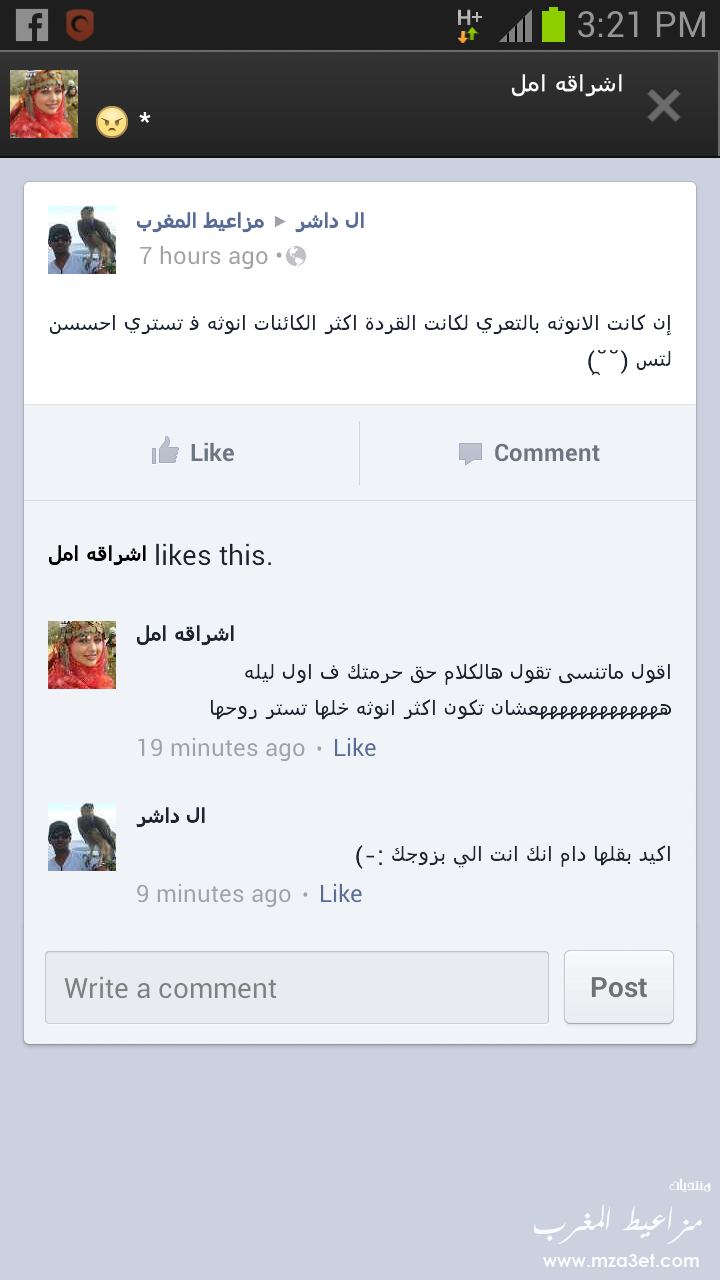Viewport: 720px width, 1280px height.
Task: Like اشراقه امل's comment from 19 minutes ago
Action: click(354, 748)
